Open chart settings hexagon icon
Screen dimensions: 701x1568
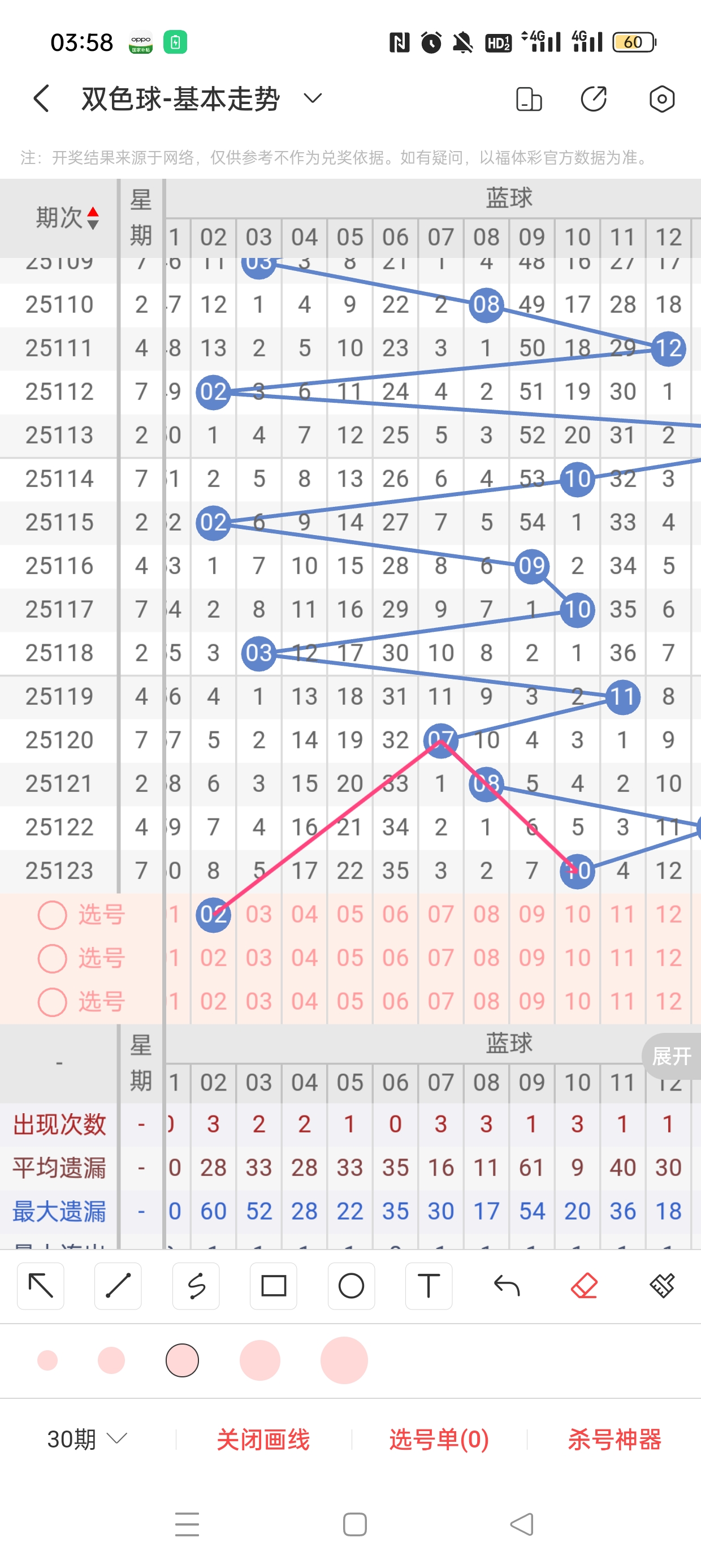661,98
